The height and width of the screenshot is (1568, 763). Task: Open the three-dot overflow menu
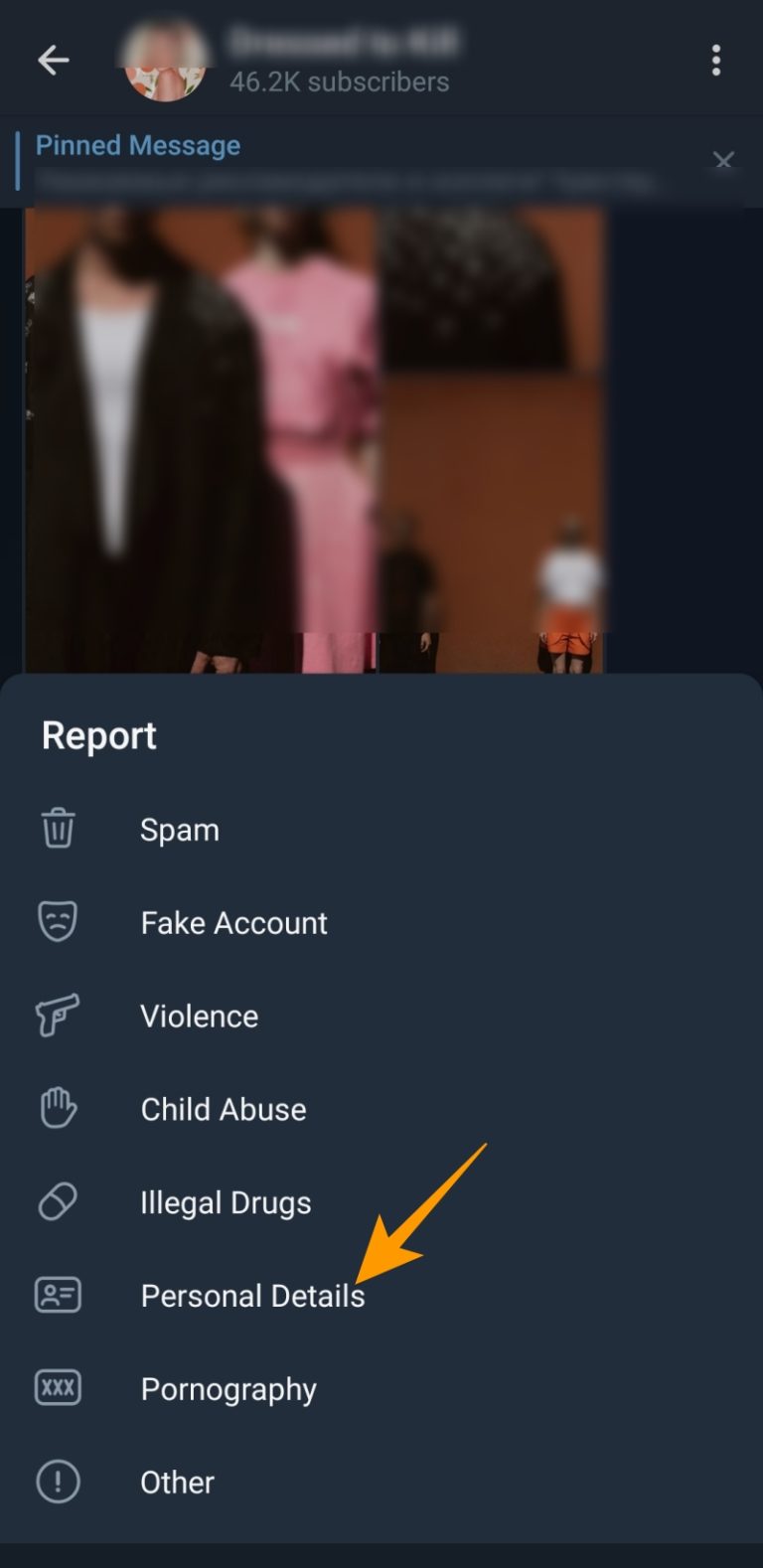(715, 61)
